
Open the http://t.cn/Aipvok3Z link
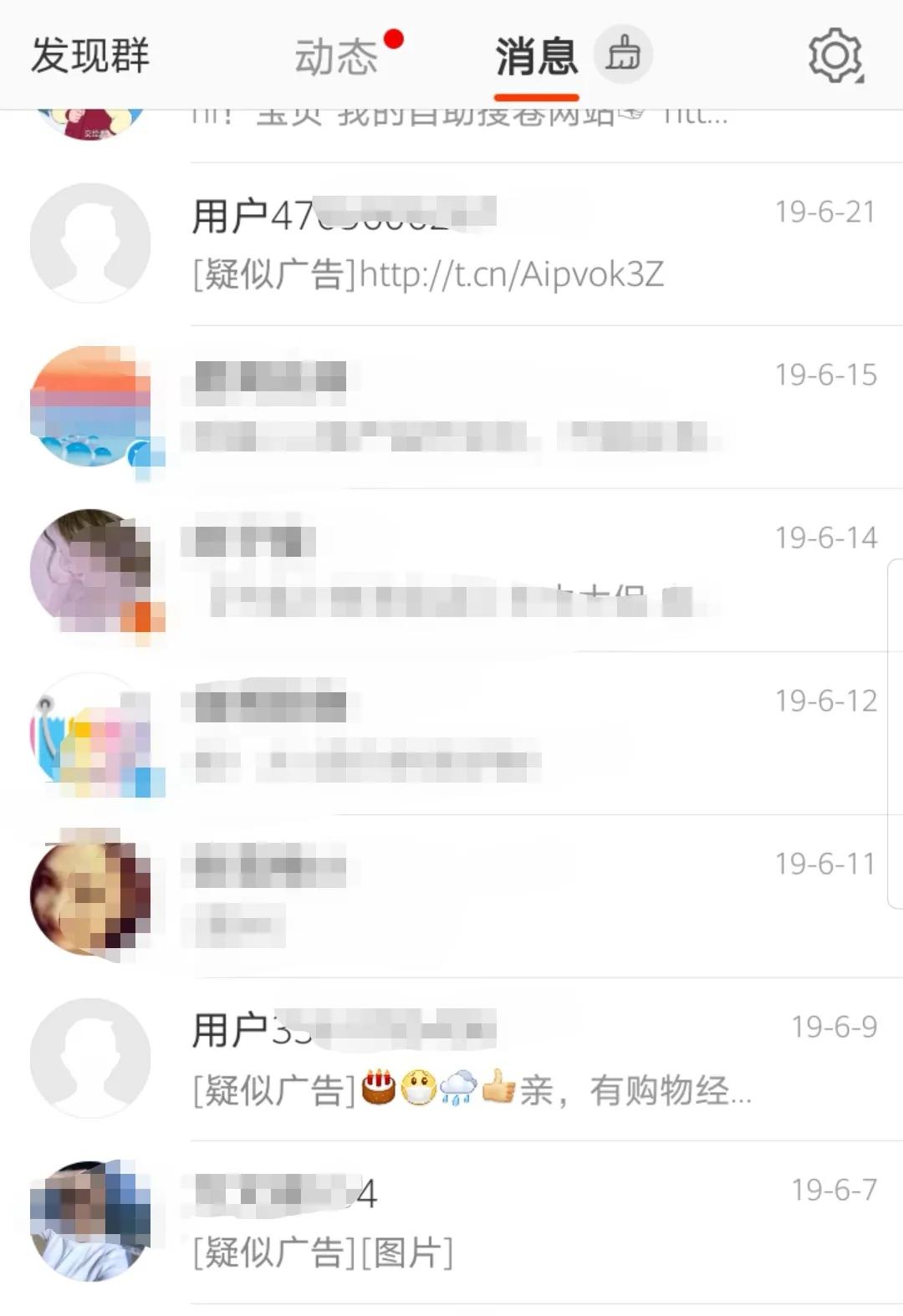[508, 273]
